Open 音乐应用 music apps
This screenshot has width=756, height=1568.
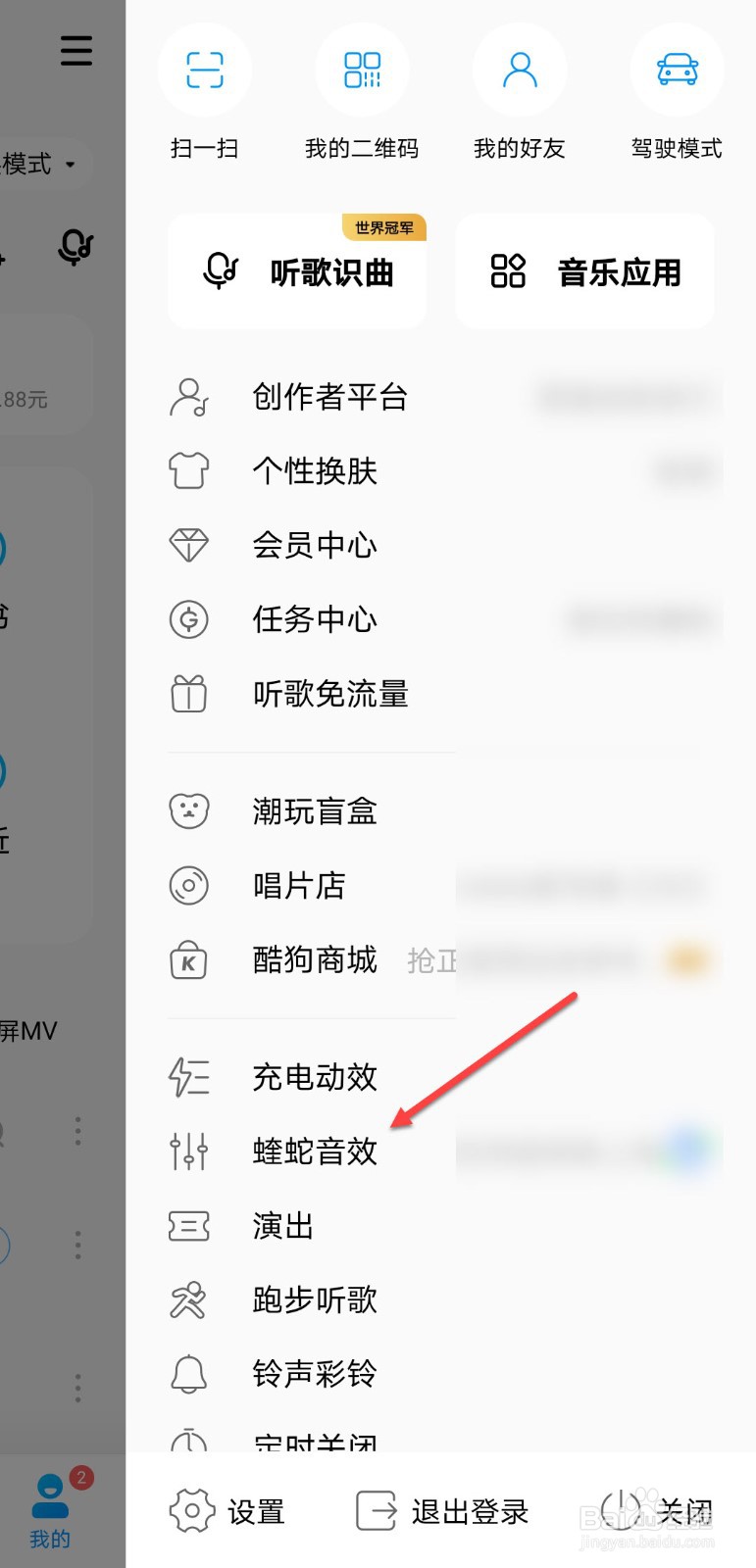[x=583, y=271]
